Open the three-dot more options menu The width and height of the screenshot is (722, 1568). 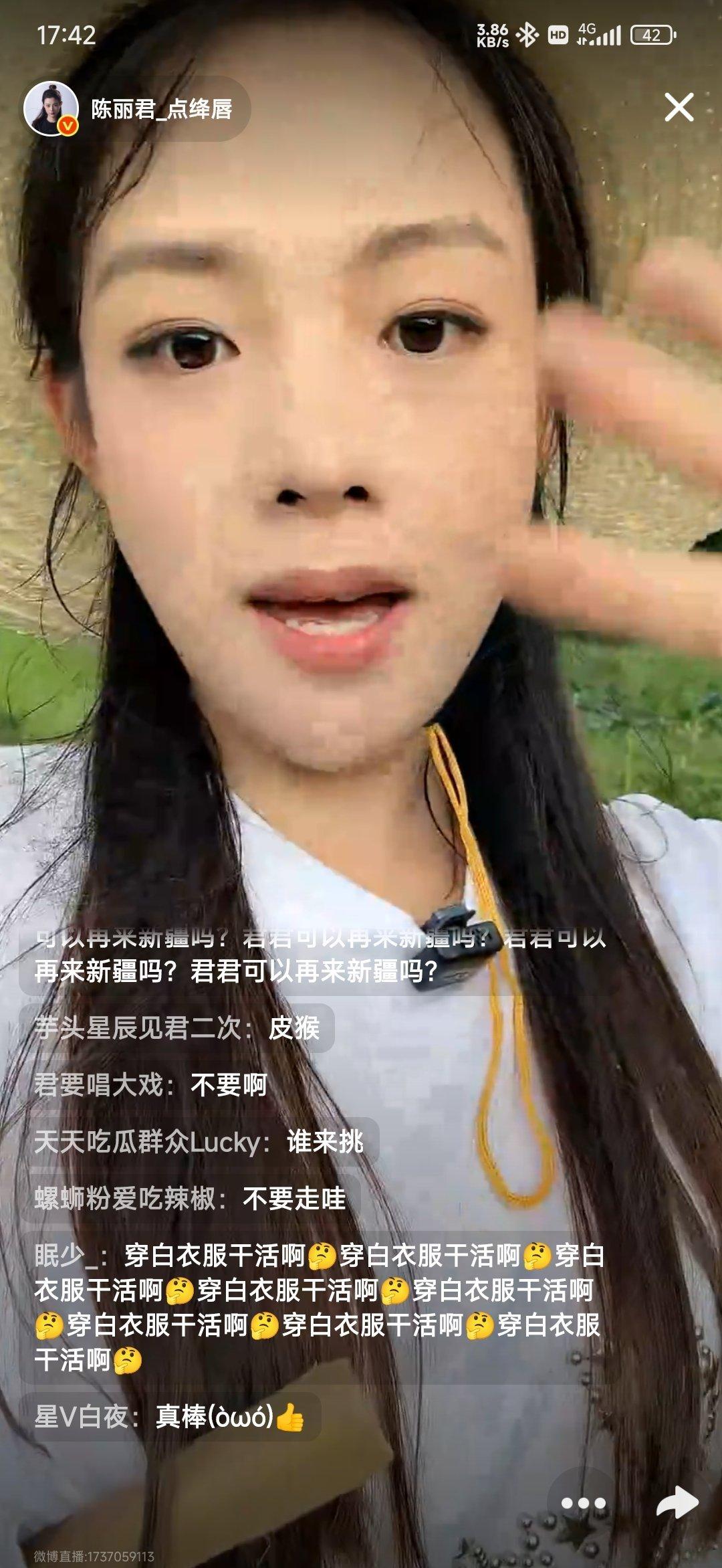tap(582, 1503)
